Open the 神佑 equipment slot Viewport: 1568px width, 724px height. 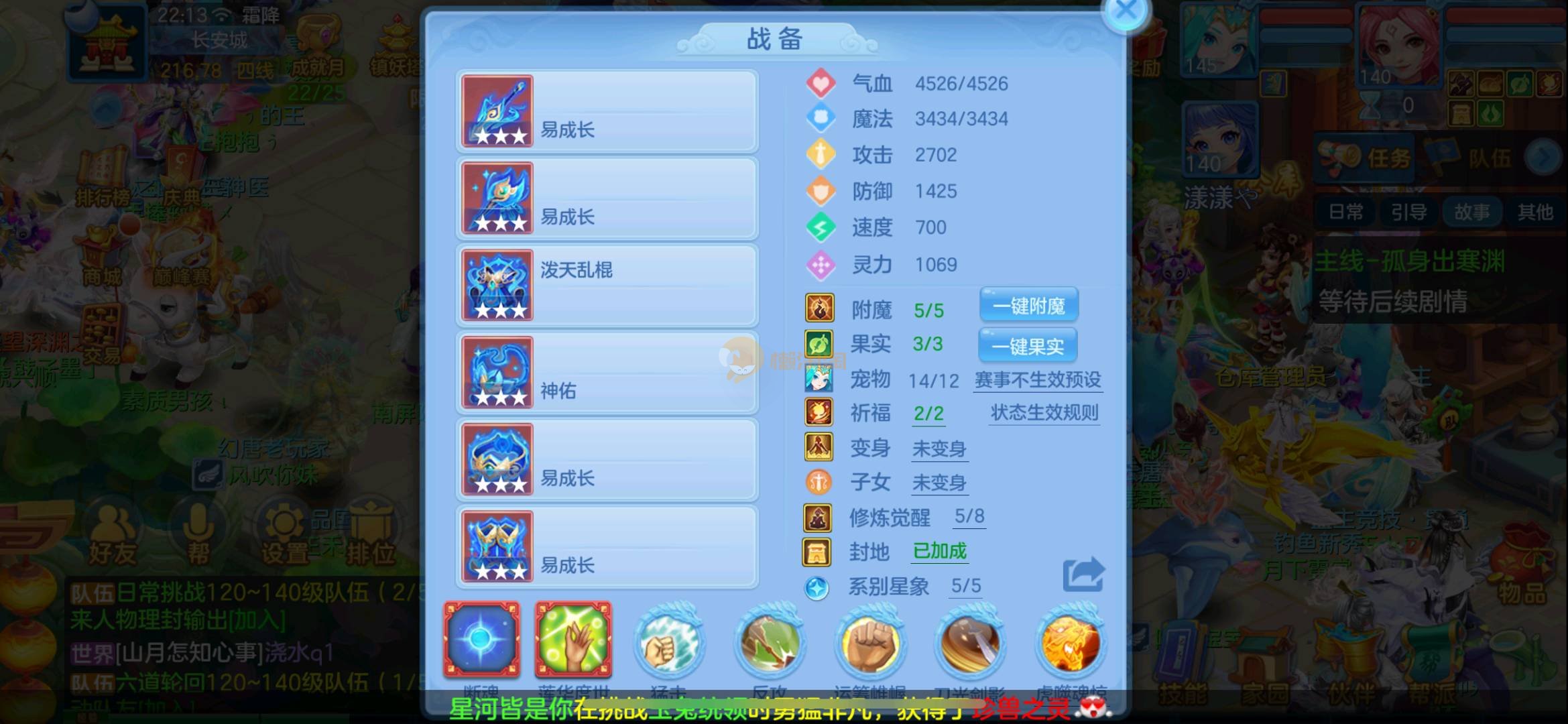pyautogui.click(x=607, y=373)
